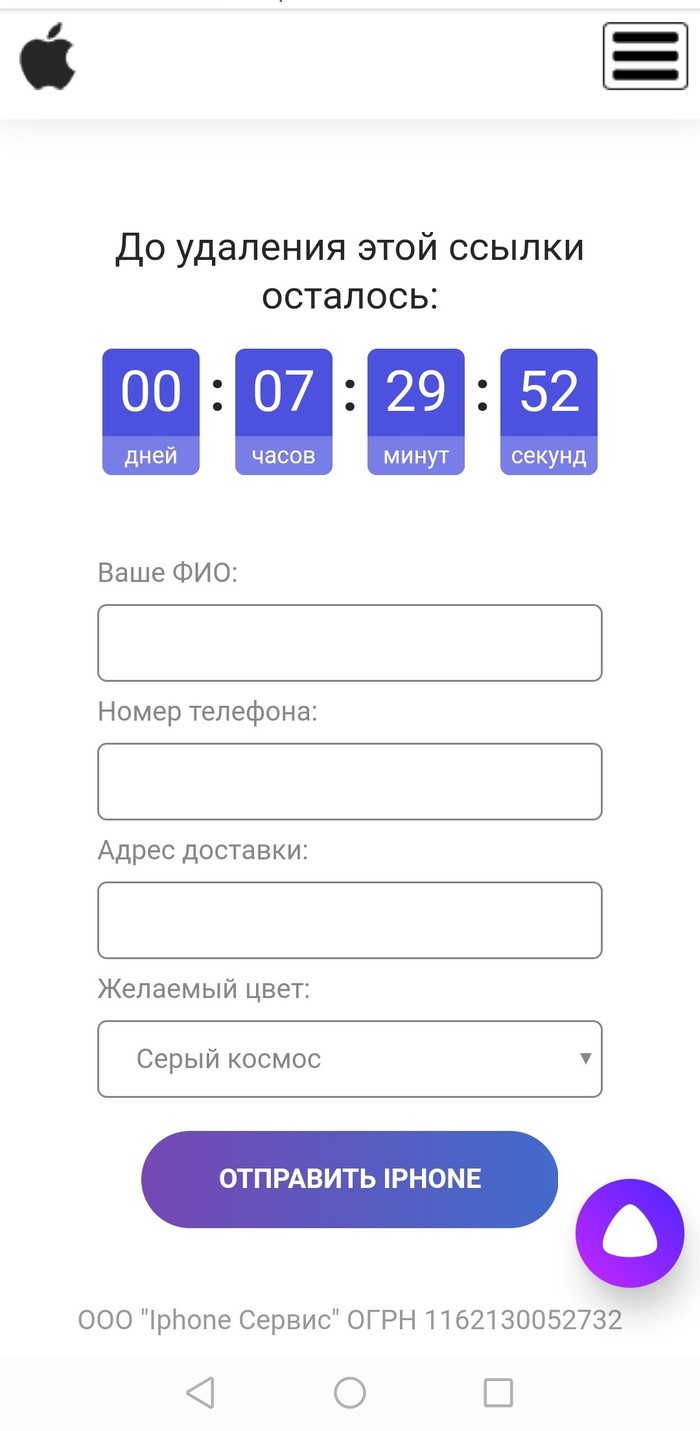The width and height of the screenshot is (700, 1431).
Task: Go back using system back button
Action: point(201,1392)
